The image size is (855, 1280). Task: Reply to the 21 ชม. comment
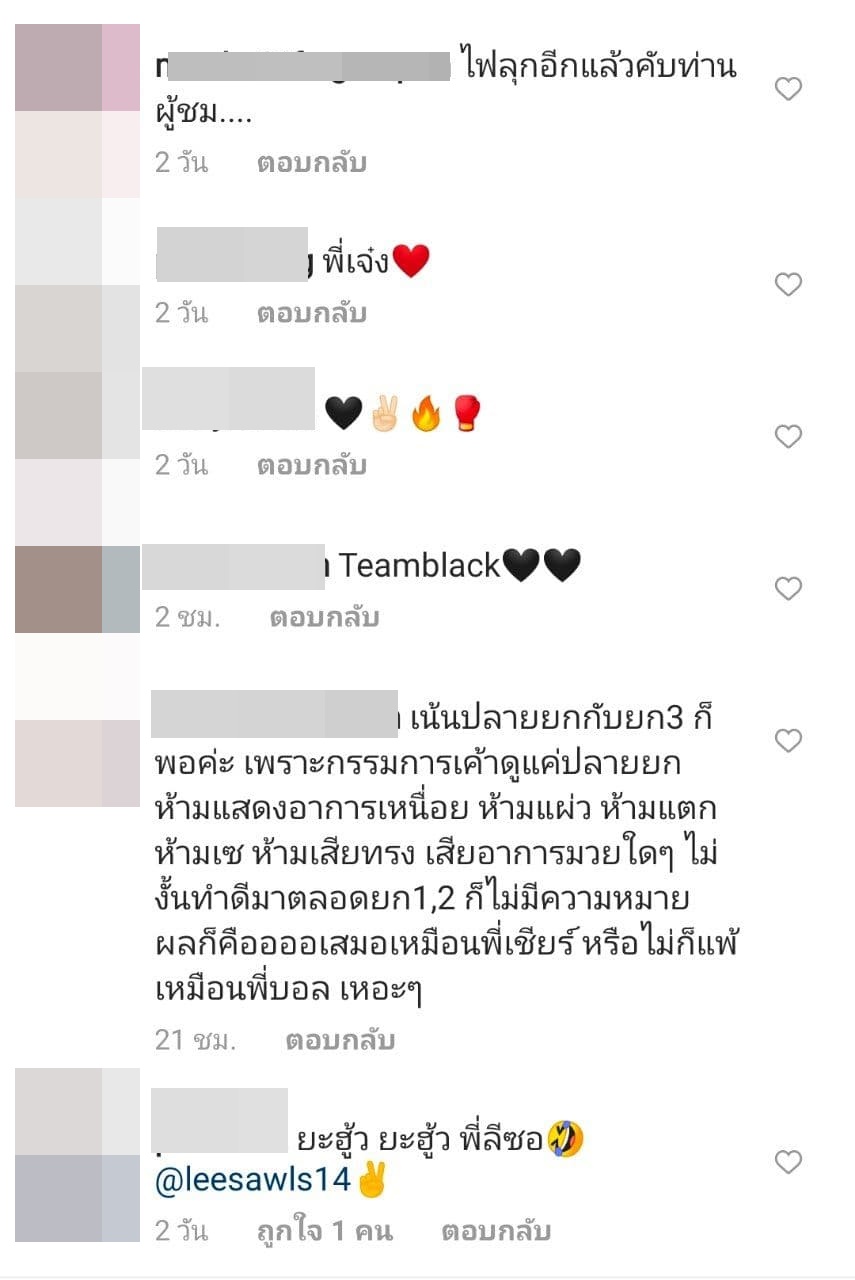coord(340,1041)
